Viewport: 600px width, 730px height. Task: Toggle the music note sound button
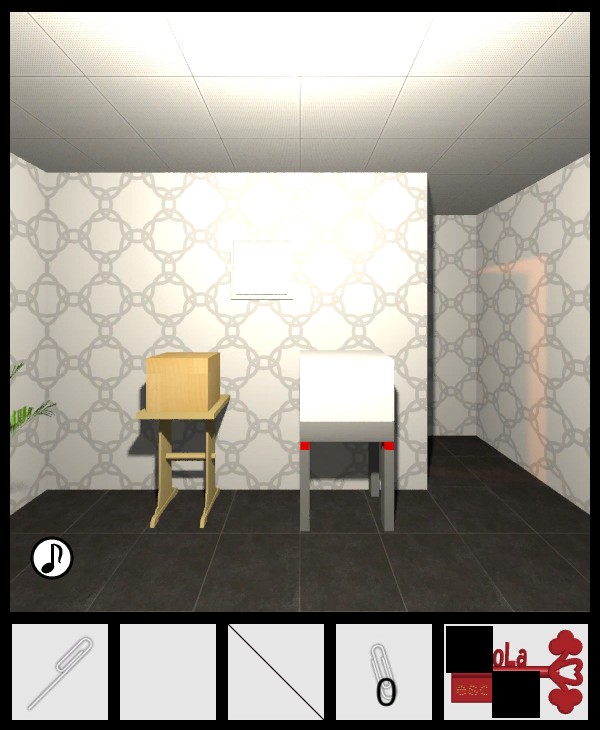(52, 558)
